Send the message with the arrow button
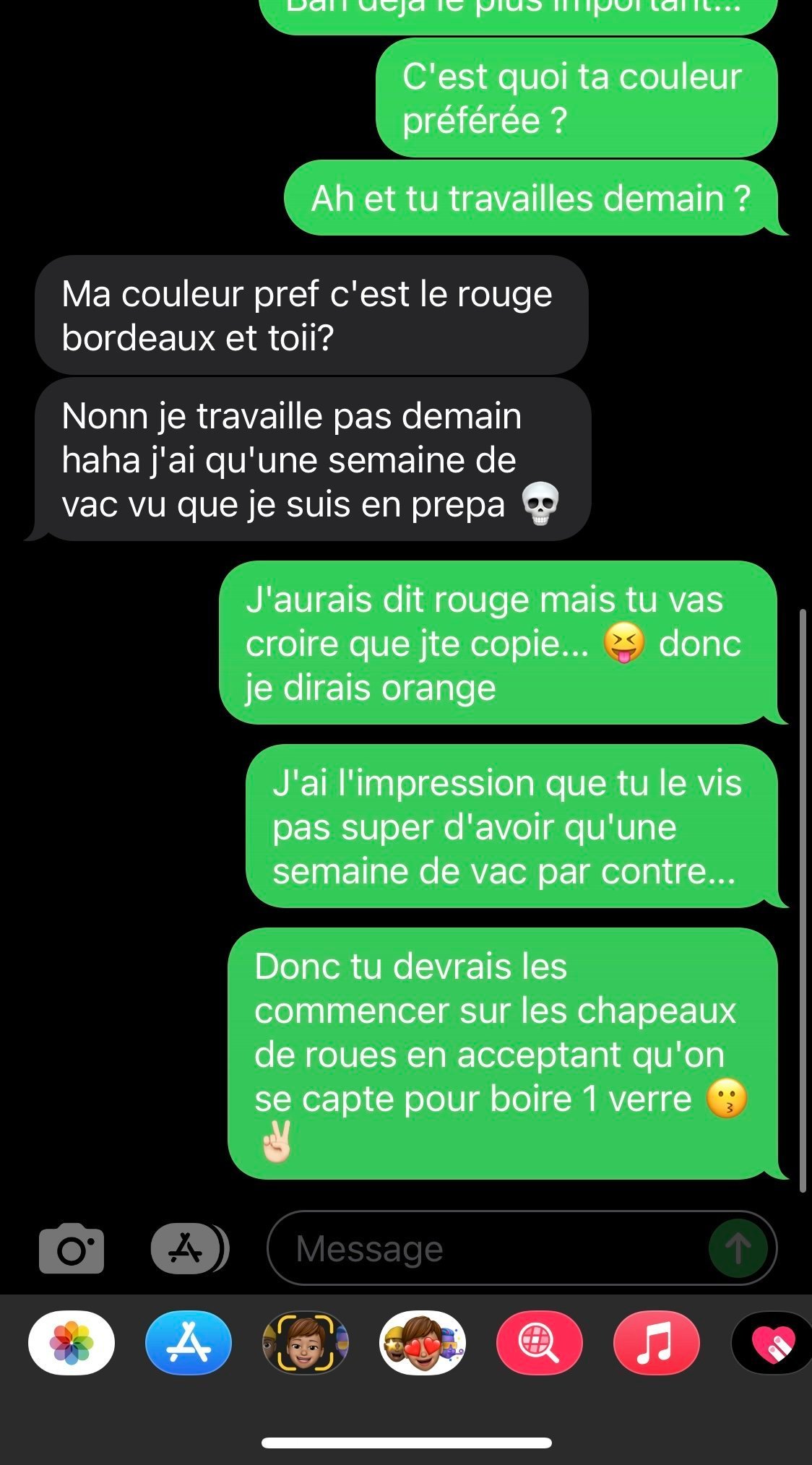 [x=738, y=1248]
